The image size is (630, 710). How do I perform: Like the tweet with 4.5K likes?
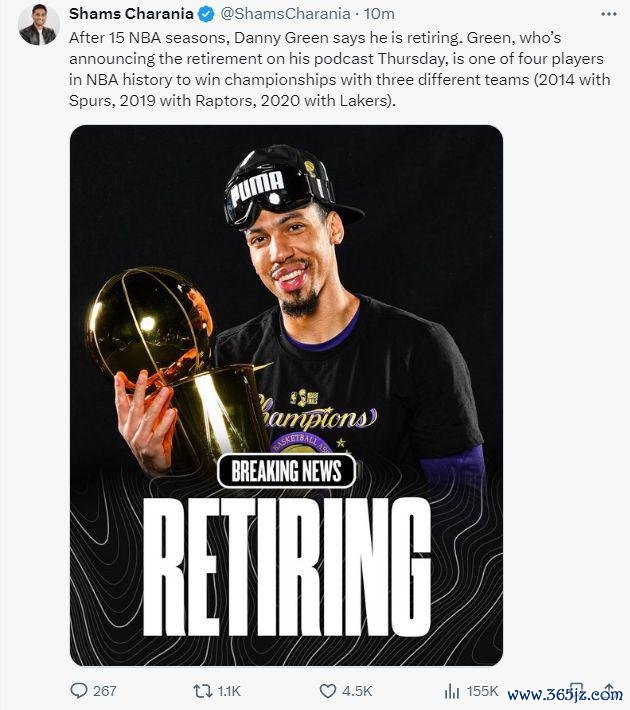(x=328, y=690)
